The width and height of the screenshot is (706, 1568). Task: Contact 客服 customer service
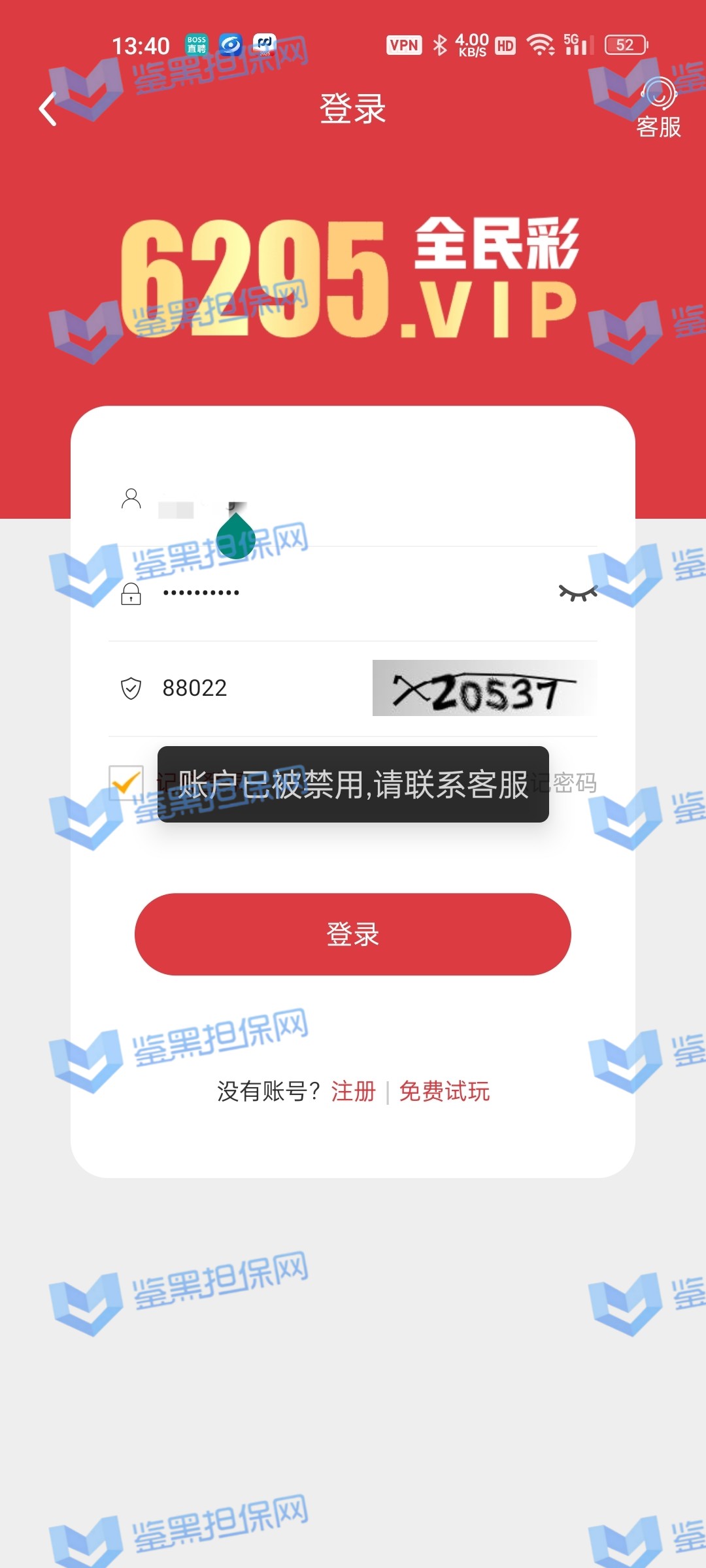coord(658,108)
